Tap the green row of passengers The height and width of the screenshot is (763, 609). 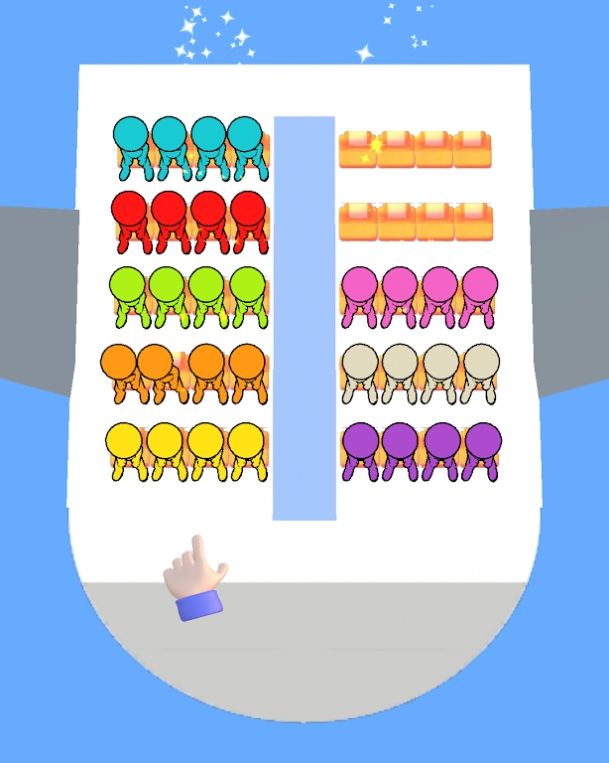189,295
